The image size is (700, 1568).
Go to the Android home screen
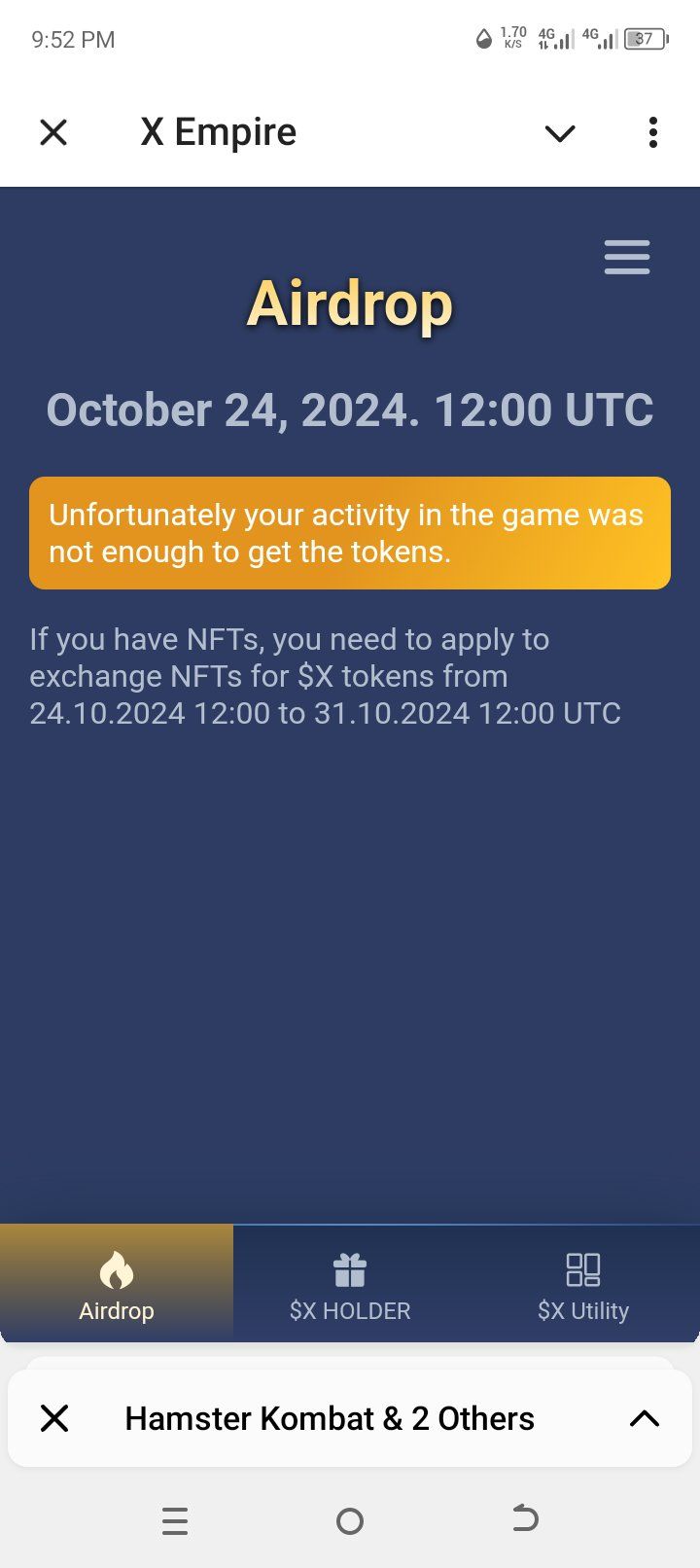(x=350, y=1520)
